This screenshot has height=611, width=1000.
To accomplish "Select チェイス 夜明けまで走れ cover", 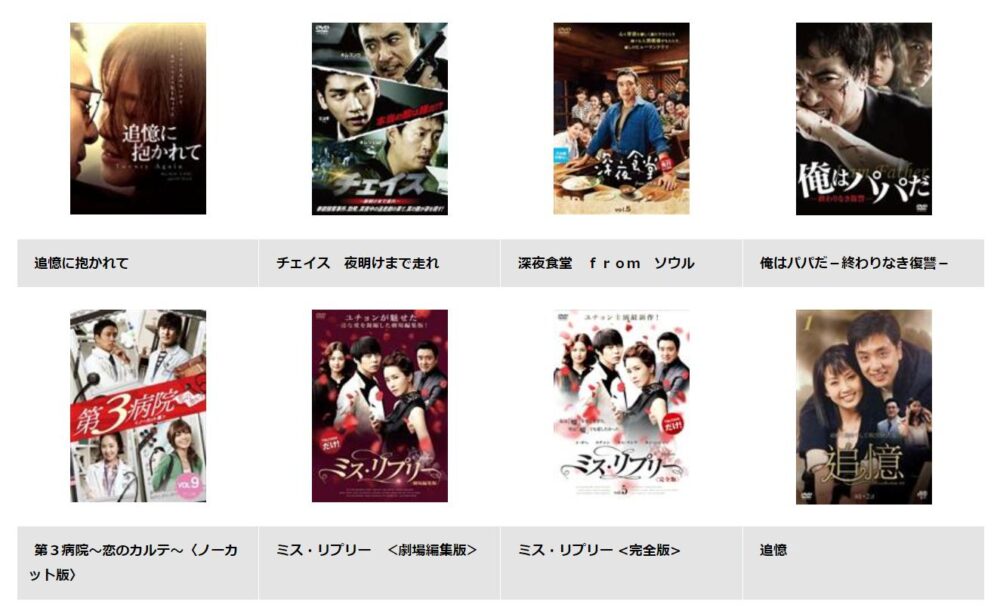I will tap(380, 118).
